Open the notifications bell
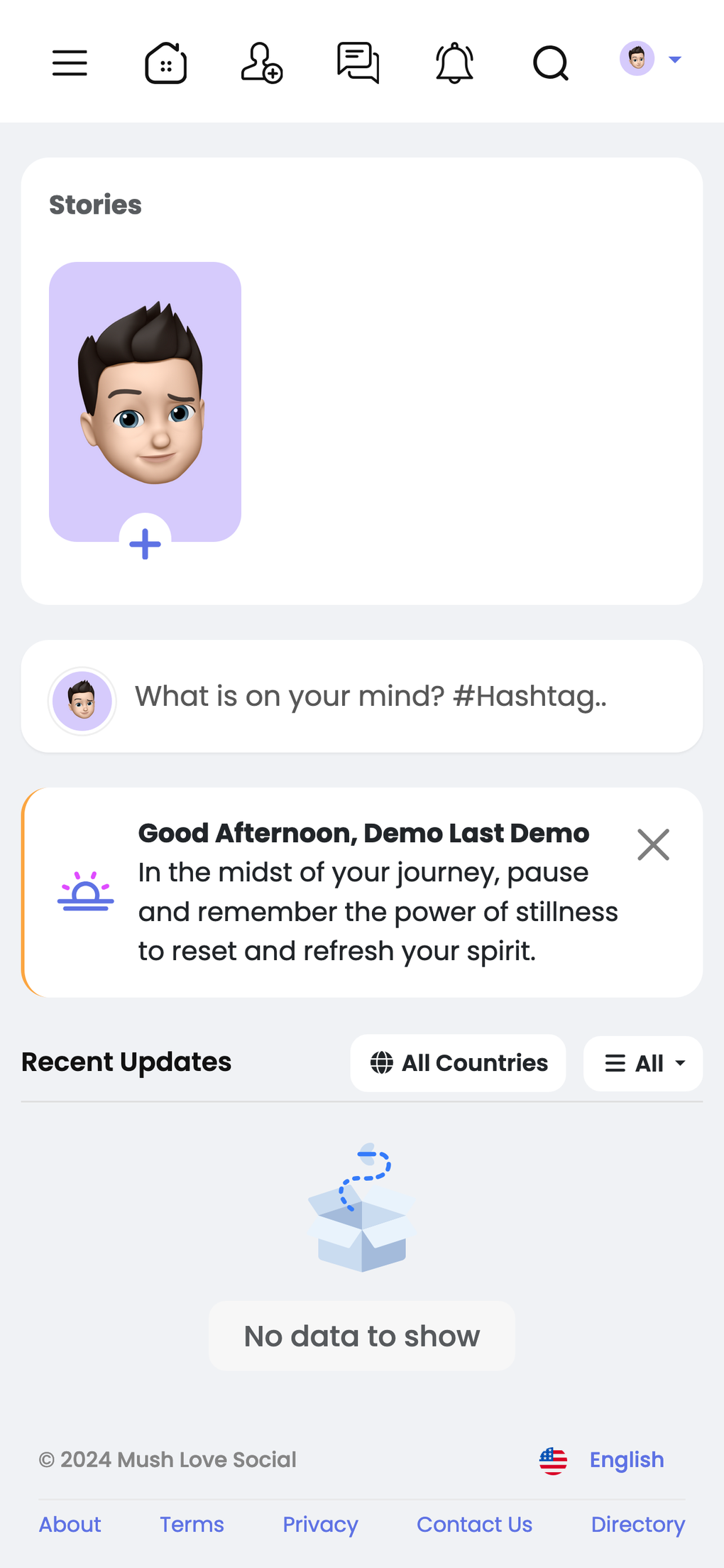The height and width of the screenshot is (1568, 724). point(454,63)
